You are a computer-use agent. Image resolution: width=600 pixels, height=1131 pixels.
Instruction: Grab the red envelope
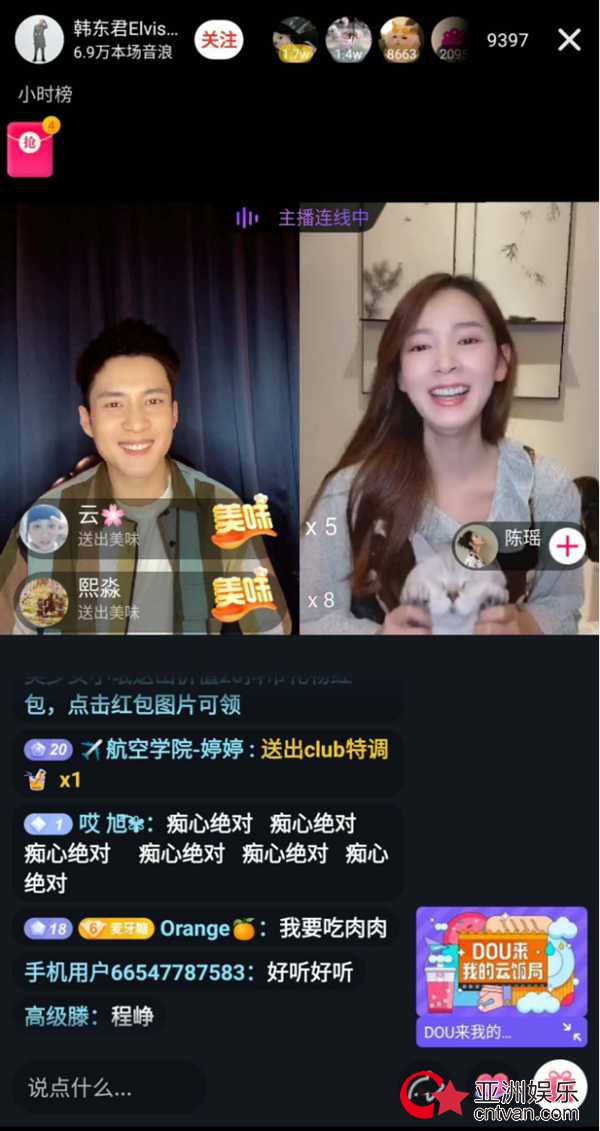pos(30,150)
